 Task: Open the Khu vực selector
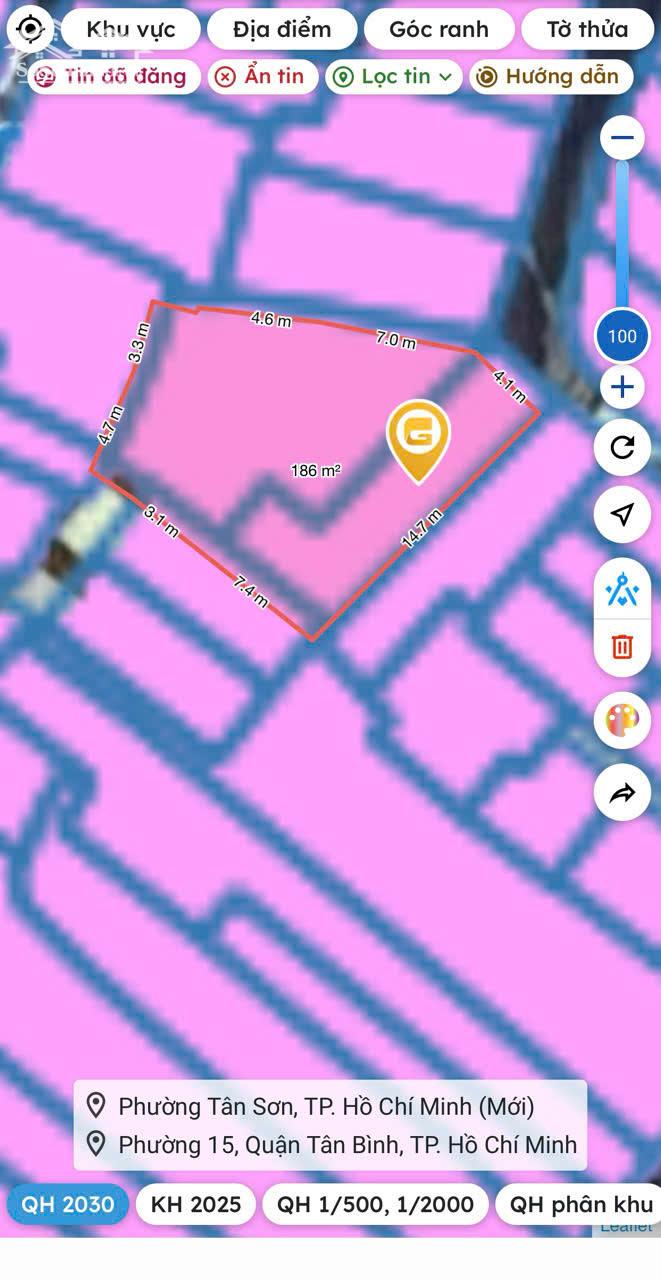coord(131,29)
